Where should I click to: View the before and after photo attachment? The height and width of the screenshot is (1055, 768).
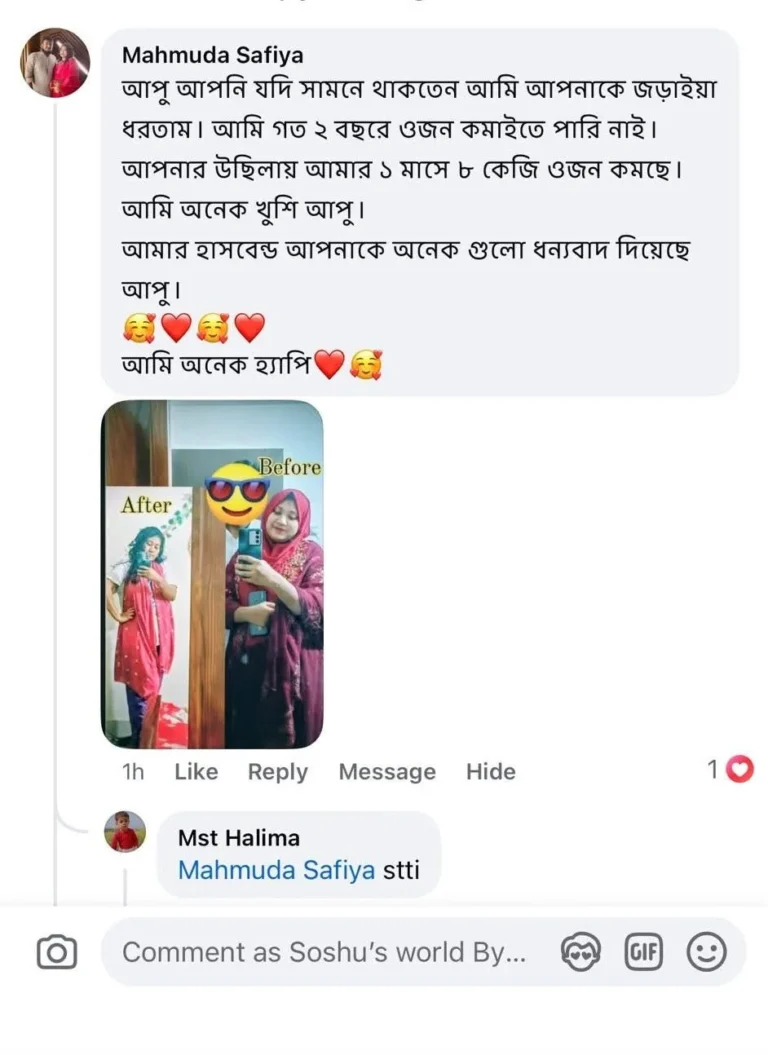(212, 574)
